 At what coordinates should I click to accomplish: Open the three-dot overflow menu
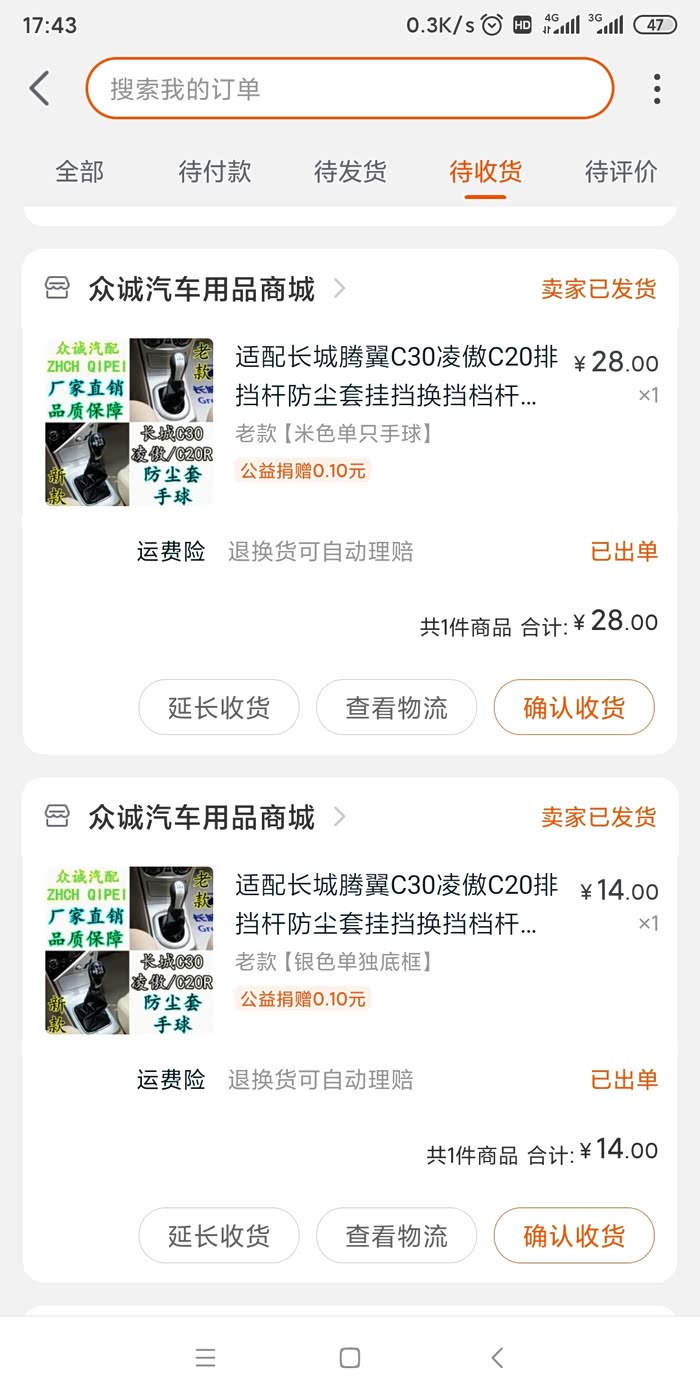(657, 89)
